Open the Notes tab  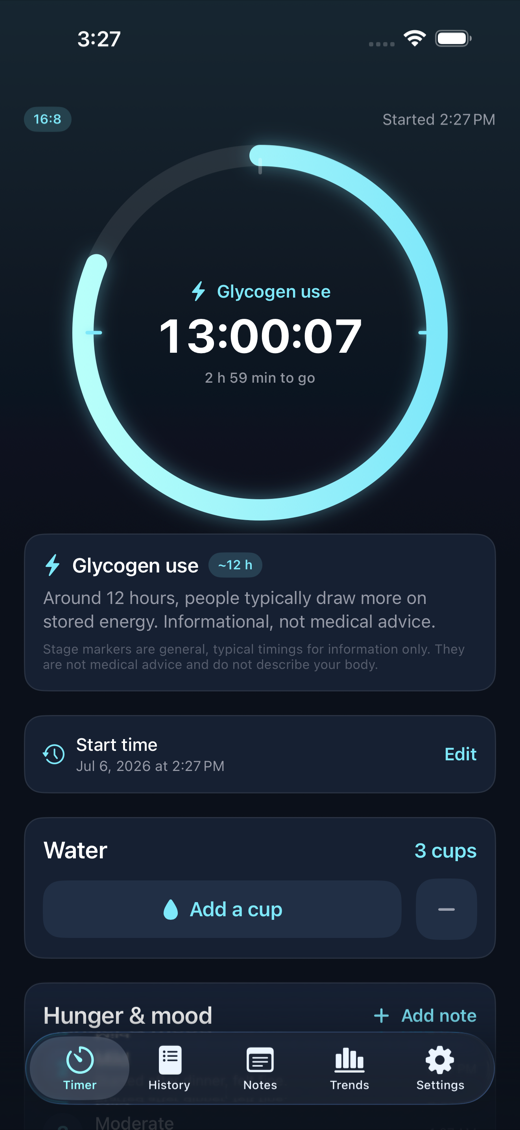pyautogui.click(x=260, y=1068)
